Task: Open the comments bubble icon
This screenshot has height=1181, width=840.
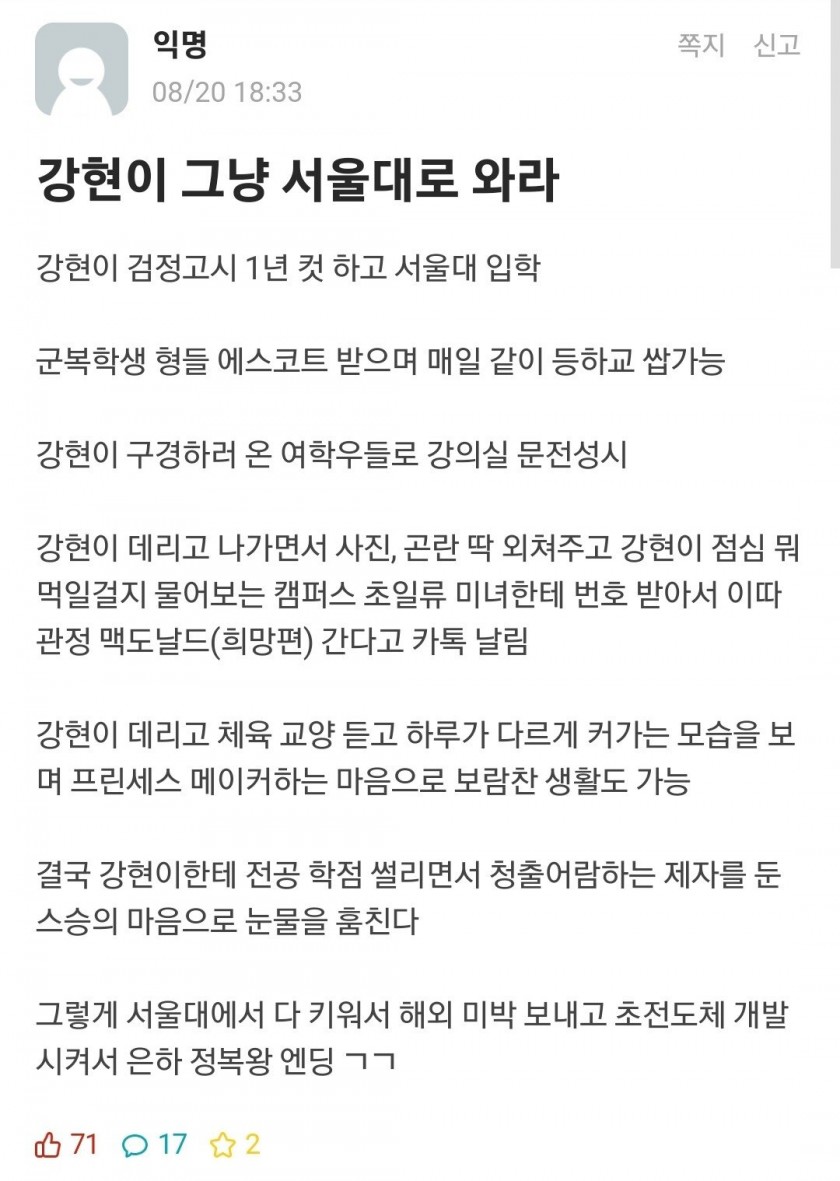Action: pos(134,1144)
